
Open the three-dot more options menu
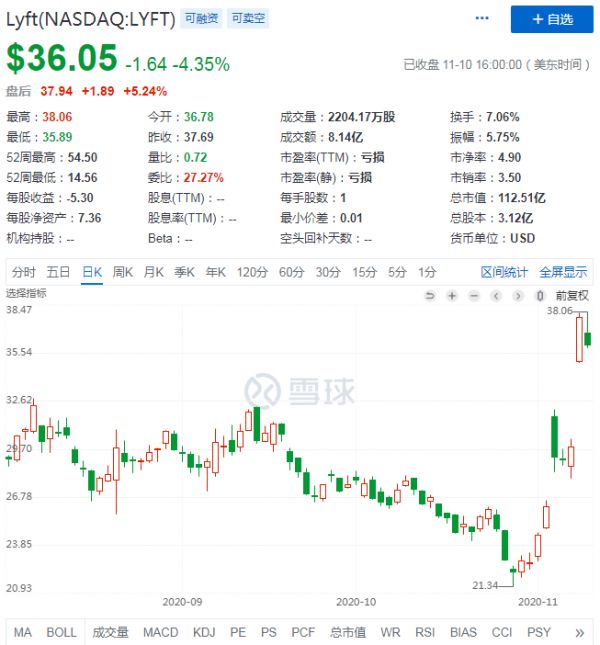pos(483,19)
